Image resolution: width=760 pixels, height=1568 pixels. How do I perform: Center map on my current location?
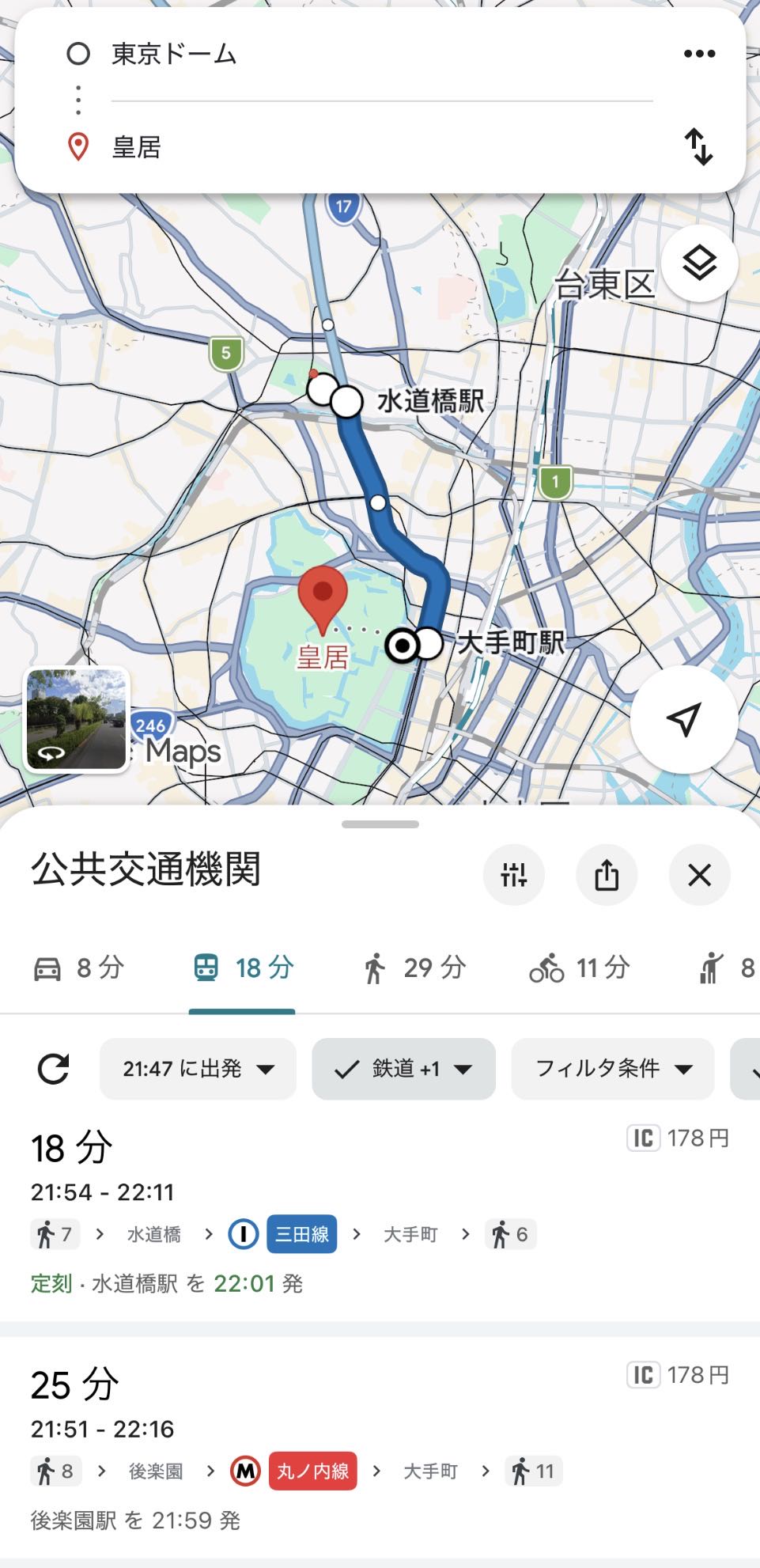click(683, 719)
